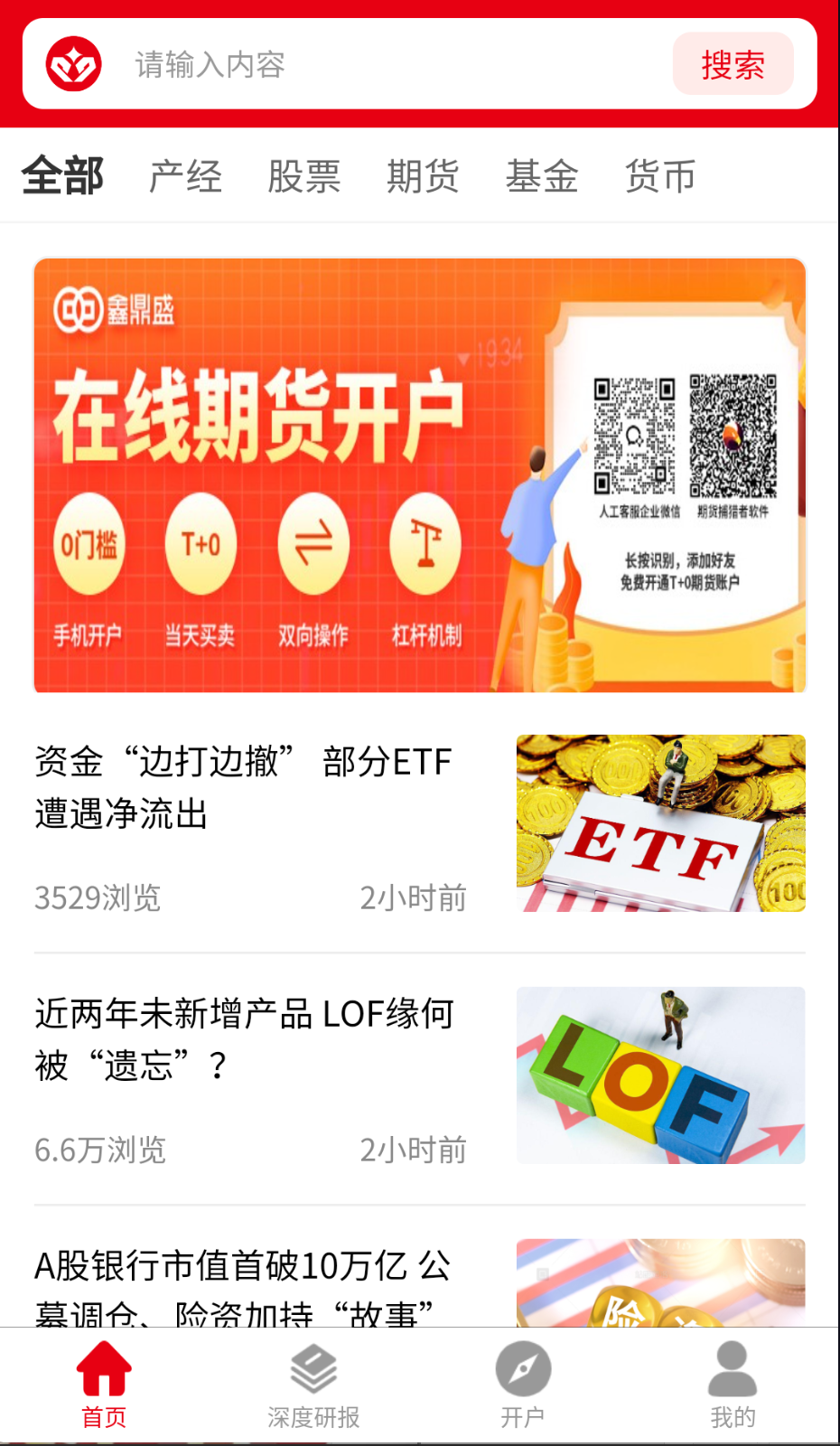Select the 全部 tab
The height and width of the screenshot is (1446, 840).
pyautogui.click(x=62, y=176)
